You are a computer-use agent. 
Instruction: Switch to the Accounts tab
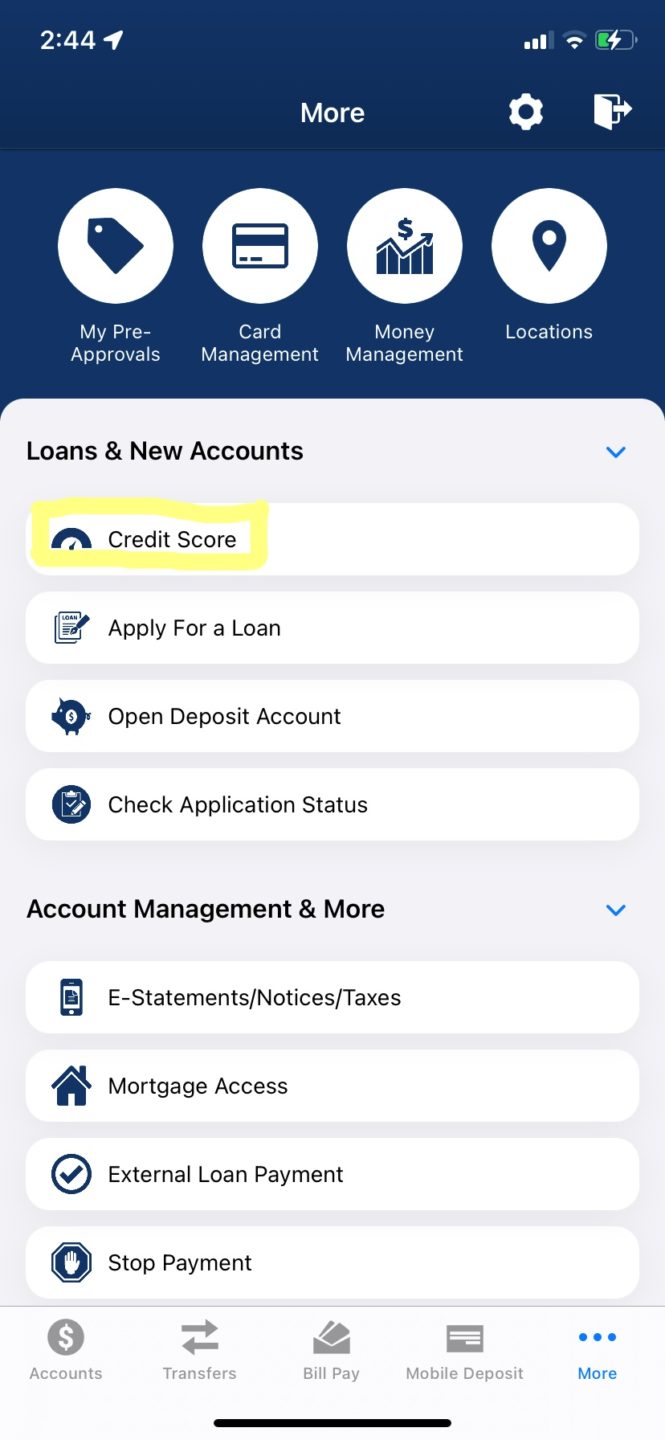coord(66,1351)
